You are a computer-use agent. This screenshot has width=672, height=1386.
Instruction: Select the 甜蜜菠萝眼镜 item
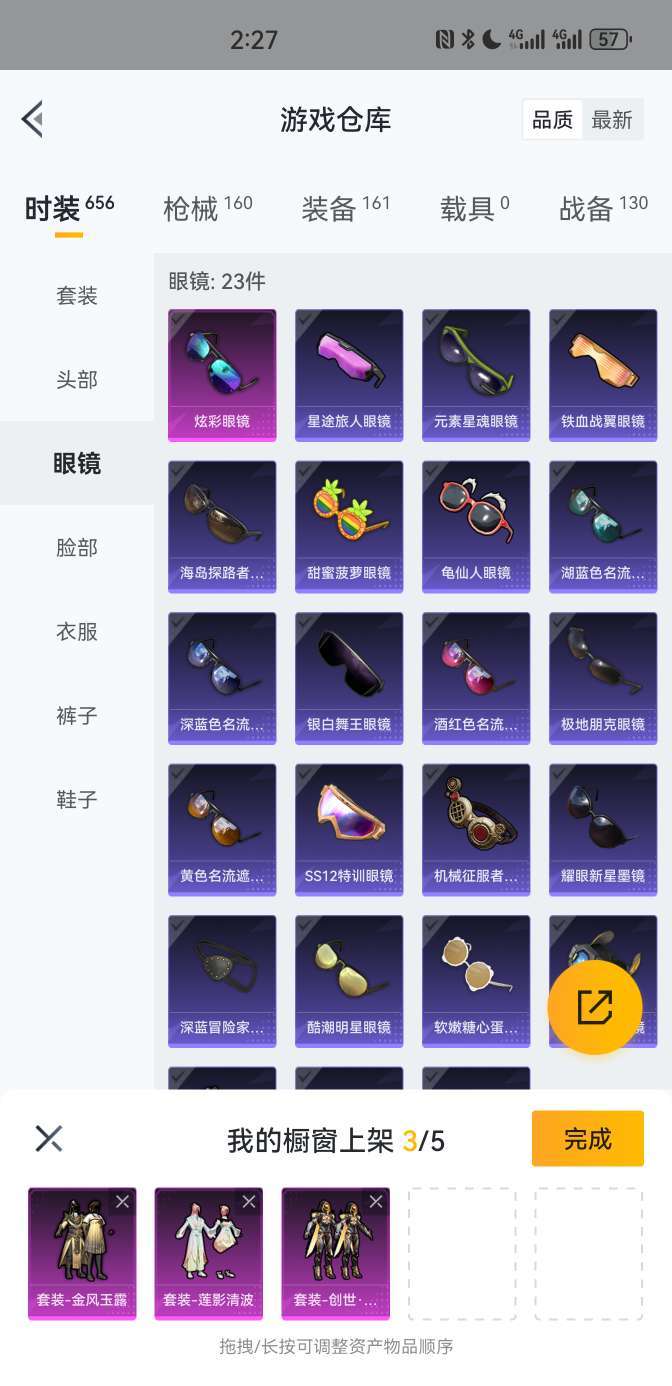(x=349, y=526)
